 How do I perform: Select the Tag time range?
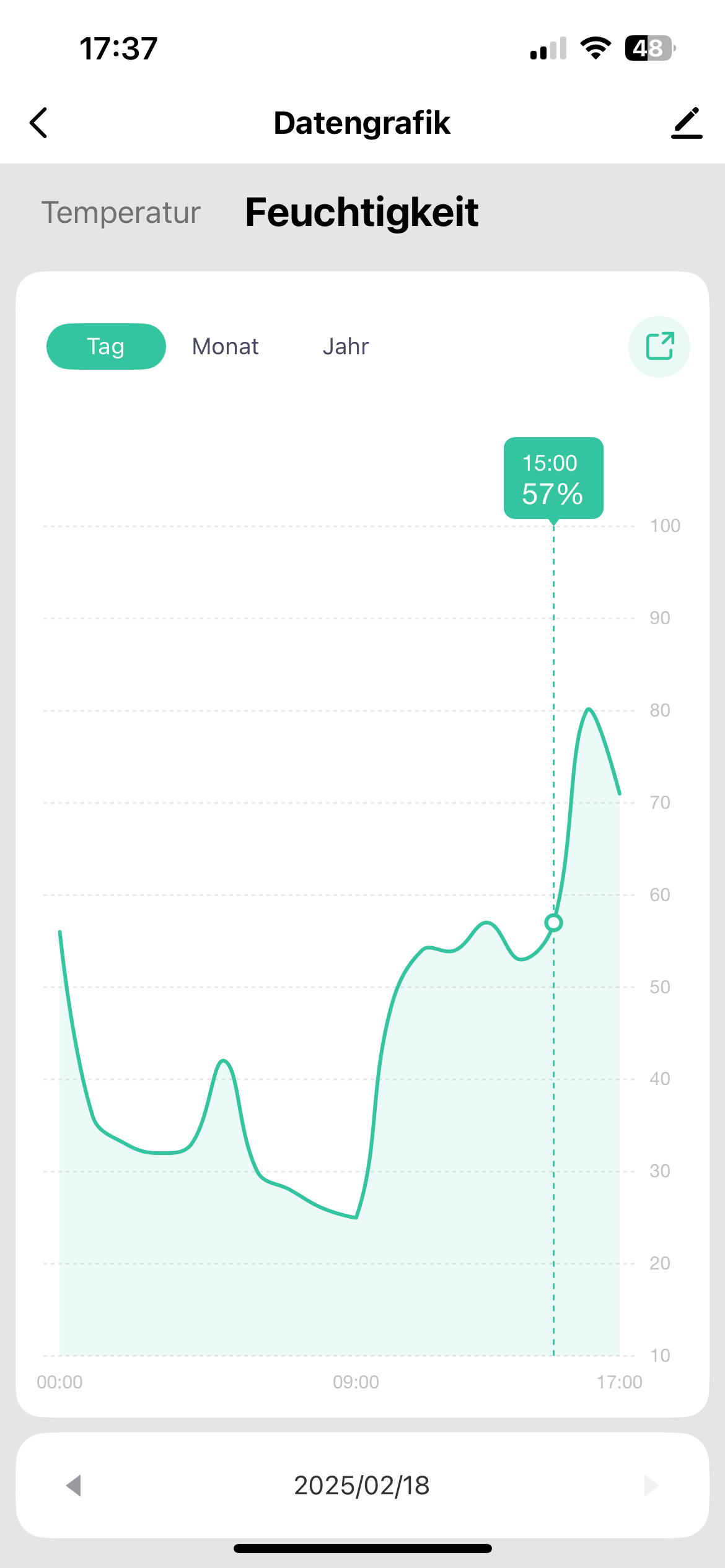[x=106, y=346]
